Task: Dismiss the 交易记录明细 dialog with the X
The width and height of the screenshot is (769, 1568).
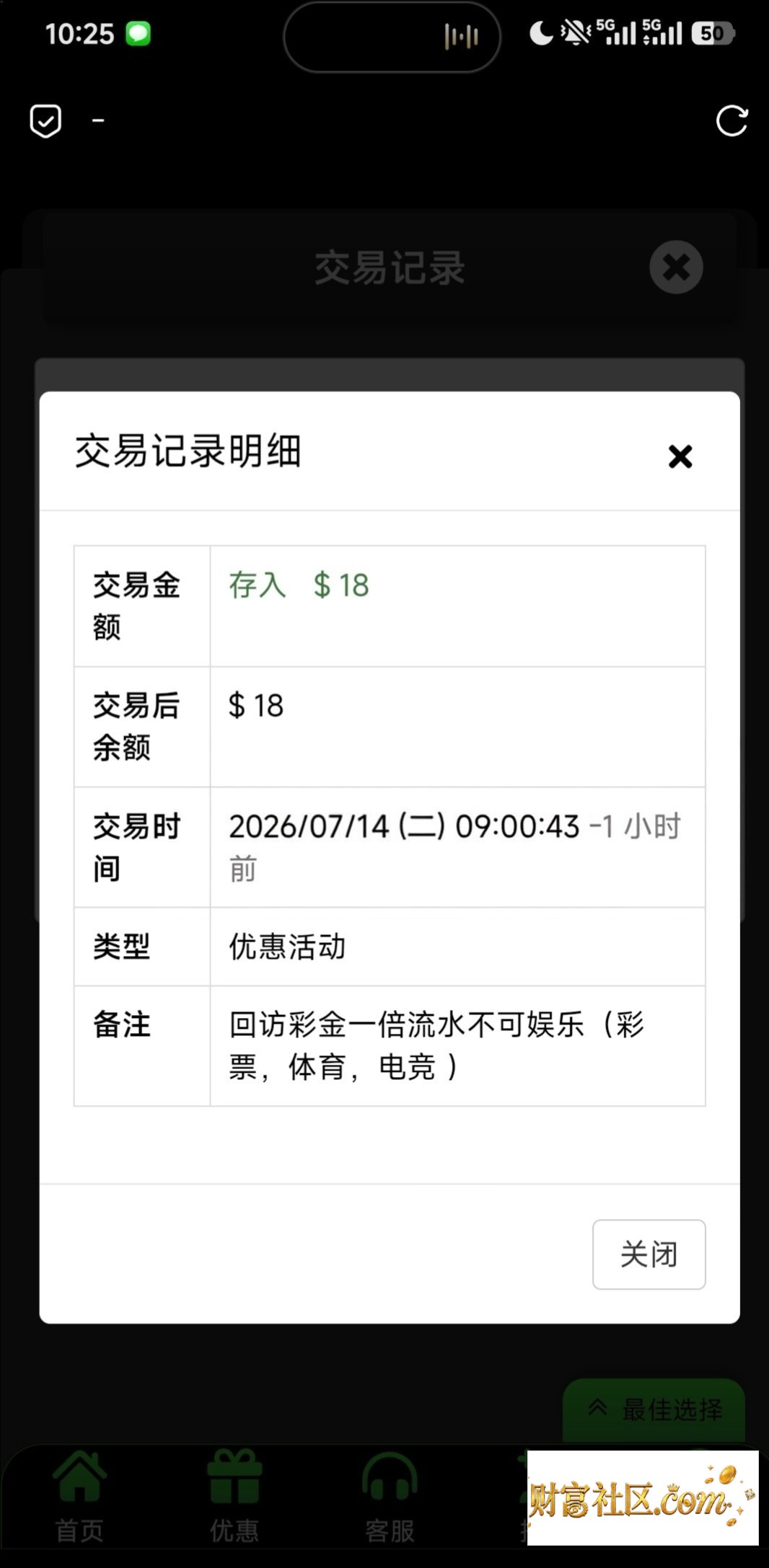Action: pos(680,456)
